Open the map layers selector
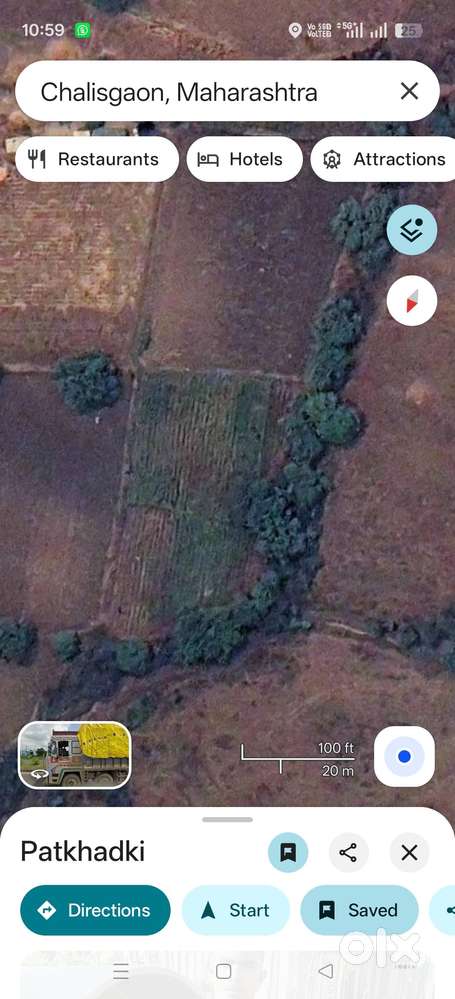This screenshot has width=455, height=999. click(412, 230)
